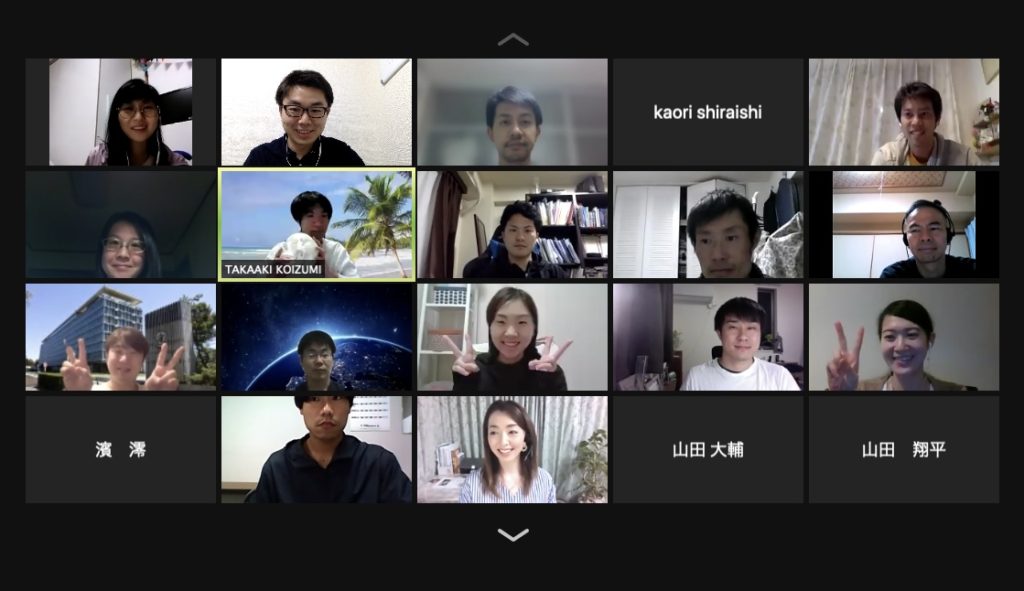Screen dimensions: 1024x591
Task: Select the kaori shiraishi participant tile
Action: (707, 112)
